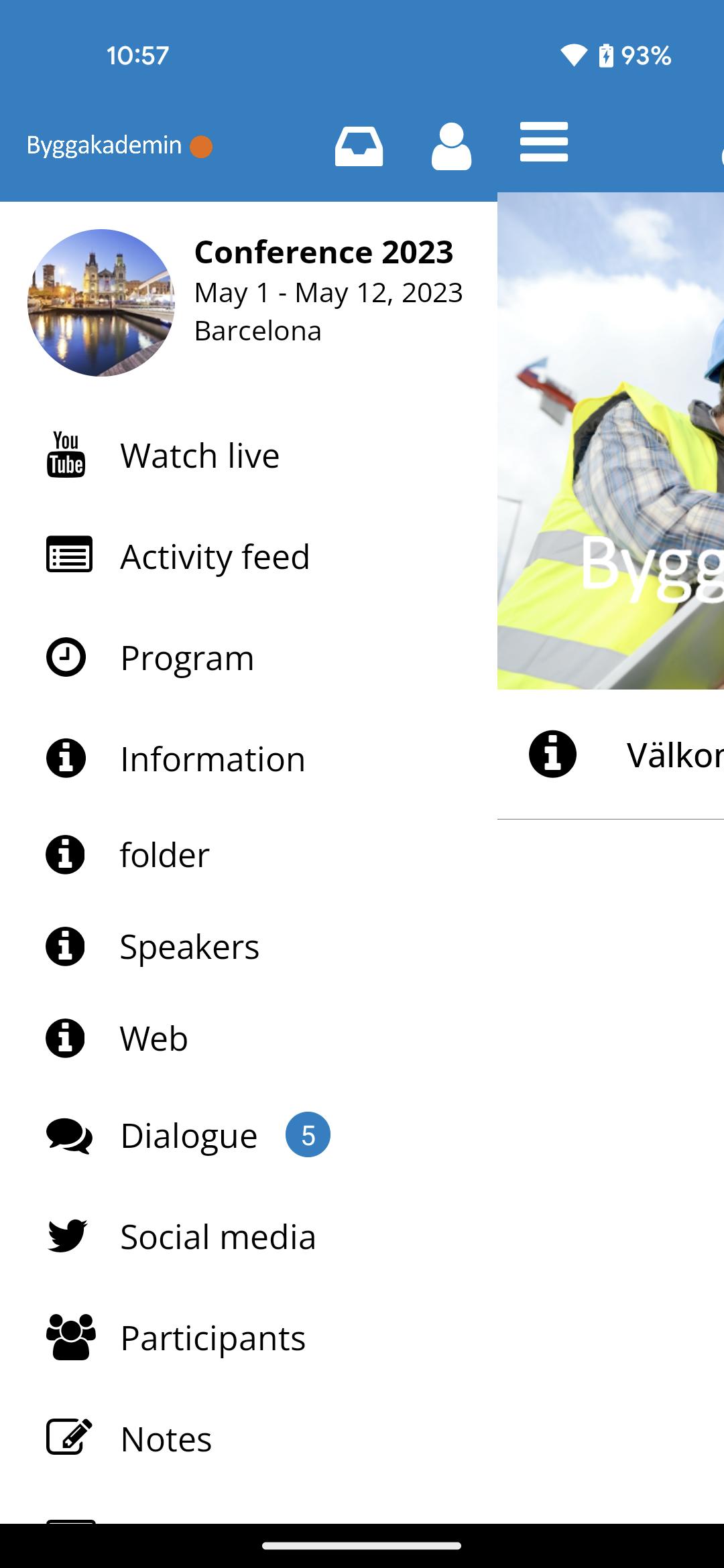Open the Information section
724x1568 pixels.
pos(213,759)
